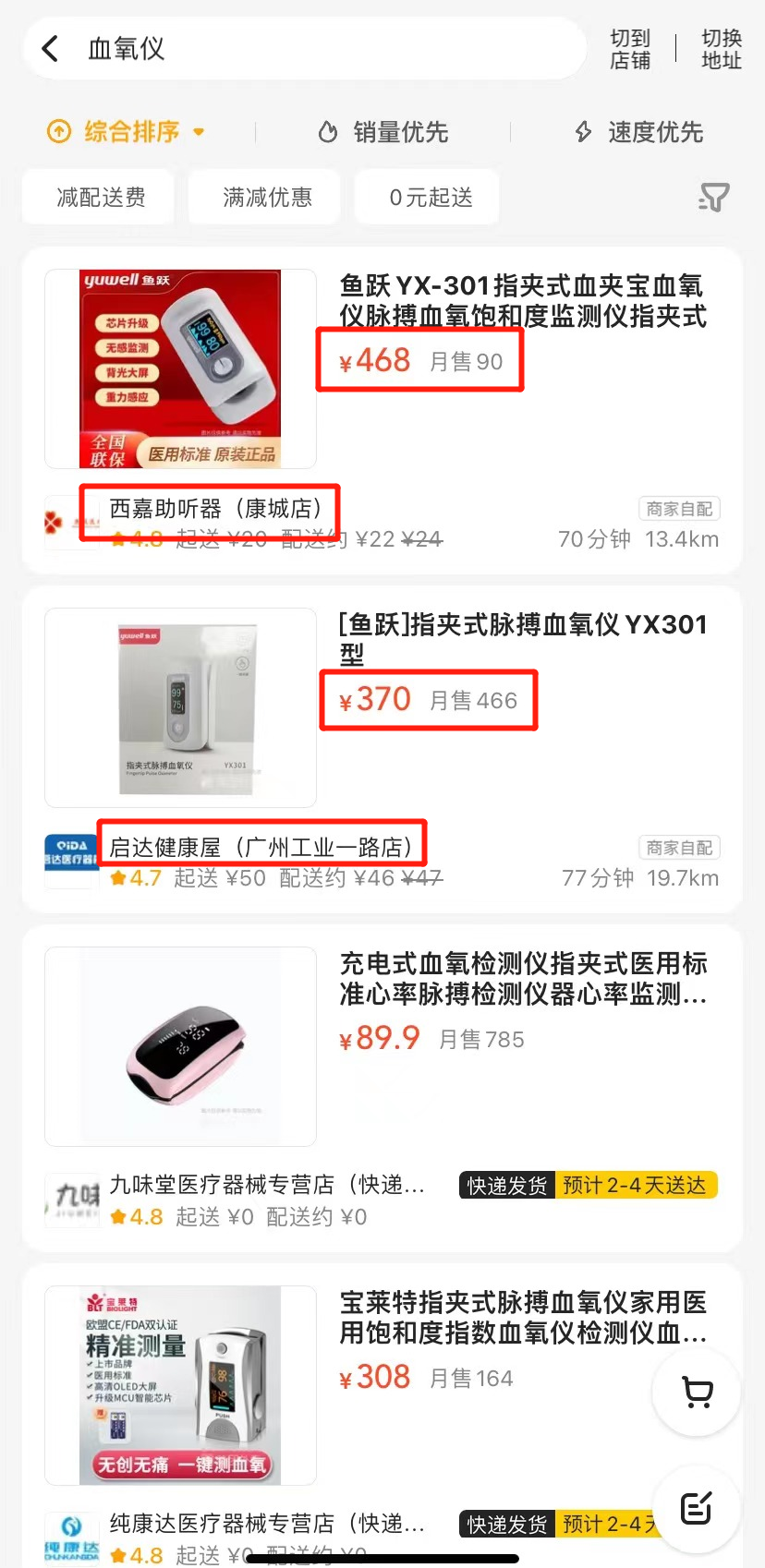Tap 切换地址 to change address
The height and width of the screenshot is (1568, 765).
pyautogui.click(x=721, y=48)
